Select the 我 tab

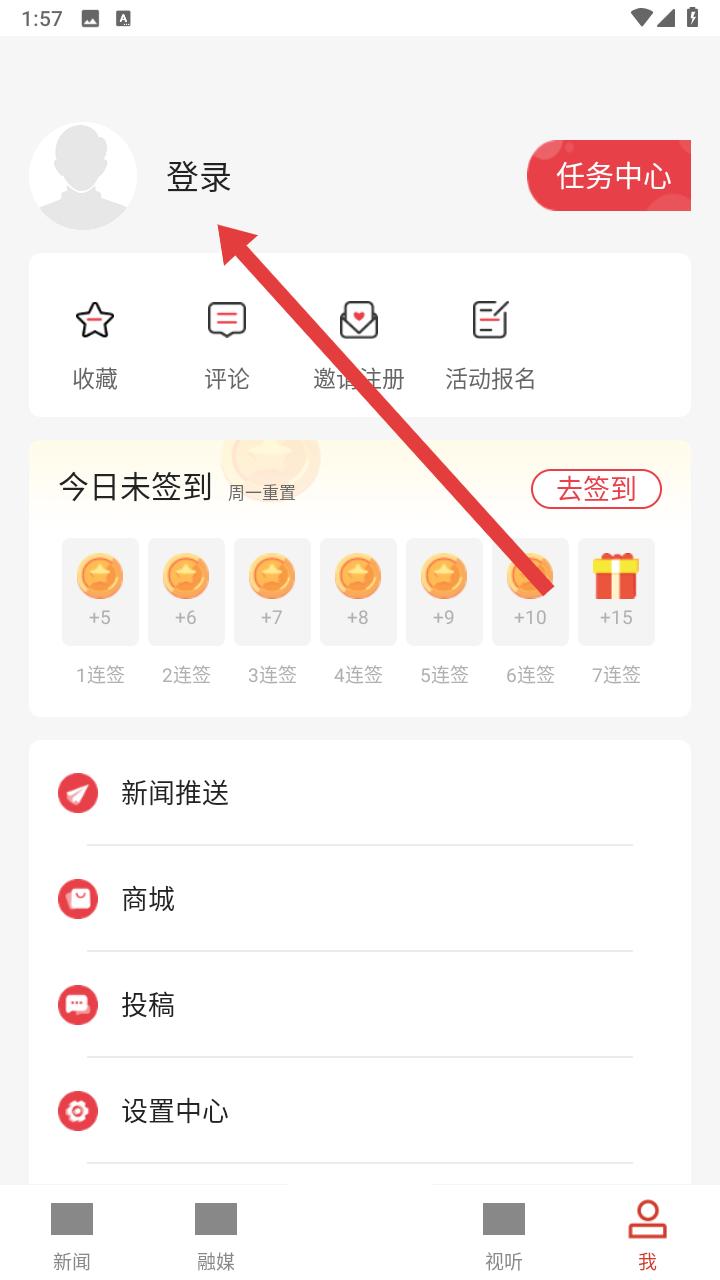pos(648,1235)
